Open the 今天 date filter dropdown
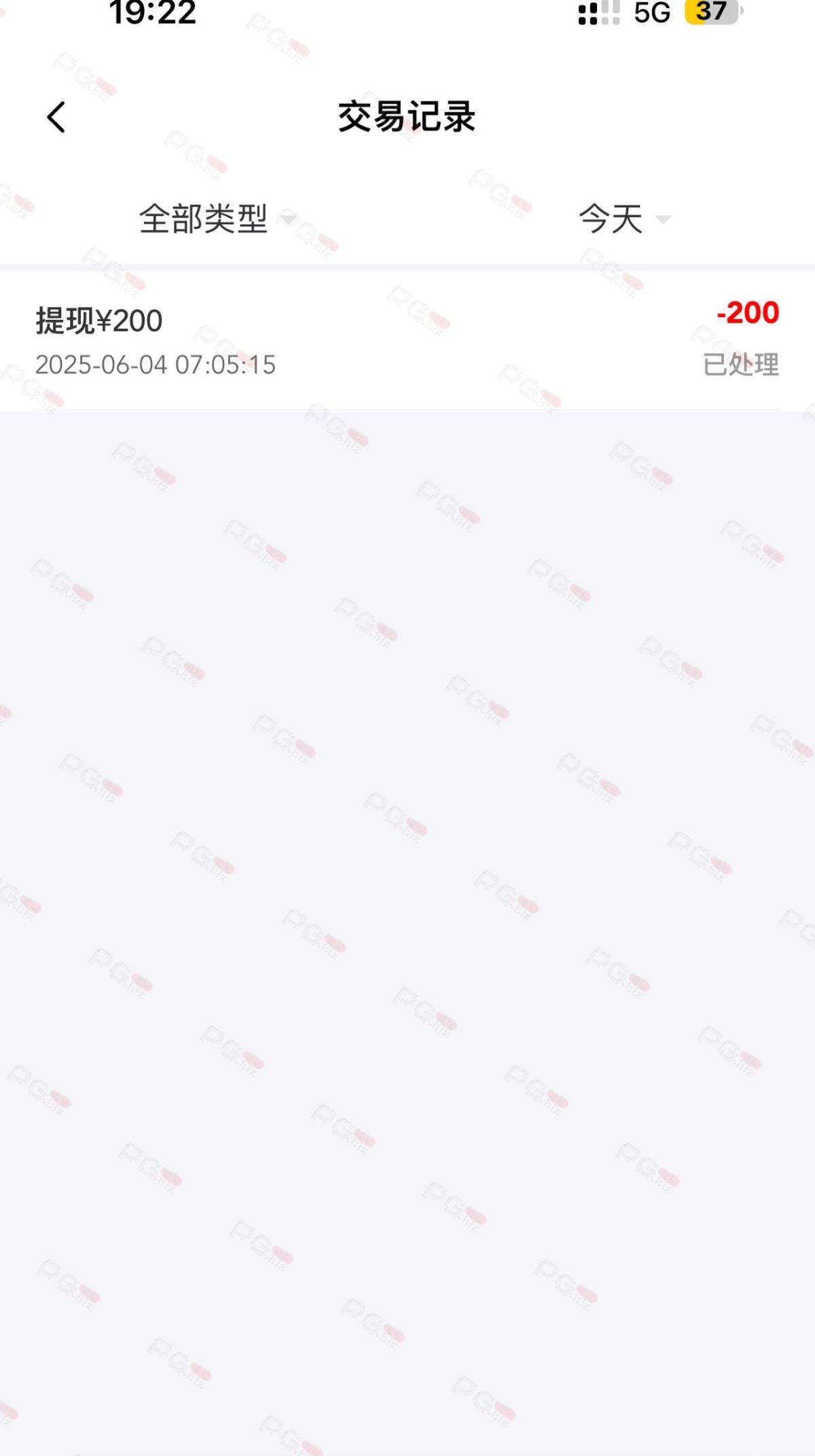The image size is (815, 1456). pos(624,219)
